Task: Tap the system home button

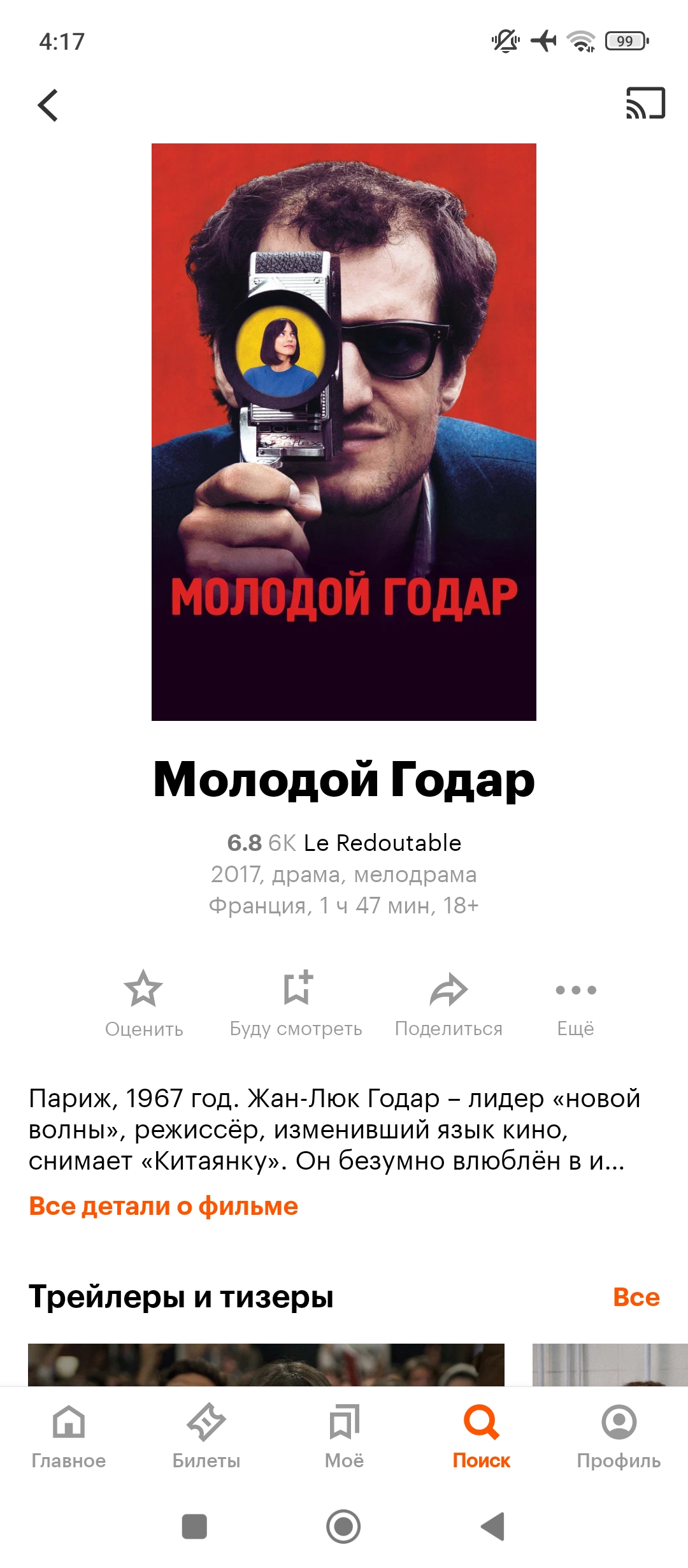Action: [343, 1527]
